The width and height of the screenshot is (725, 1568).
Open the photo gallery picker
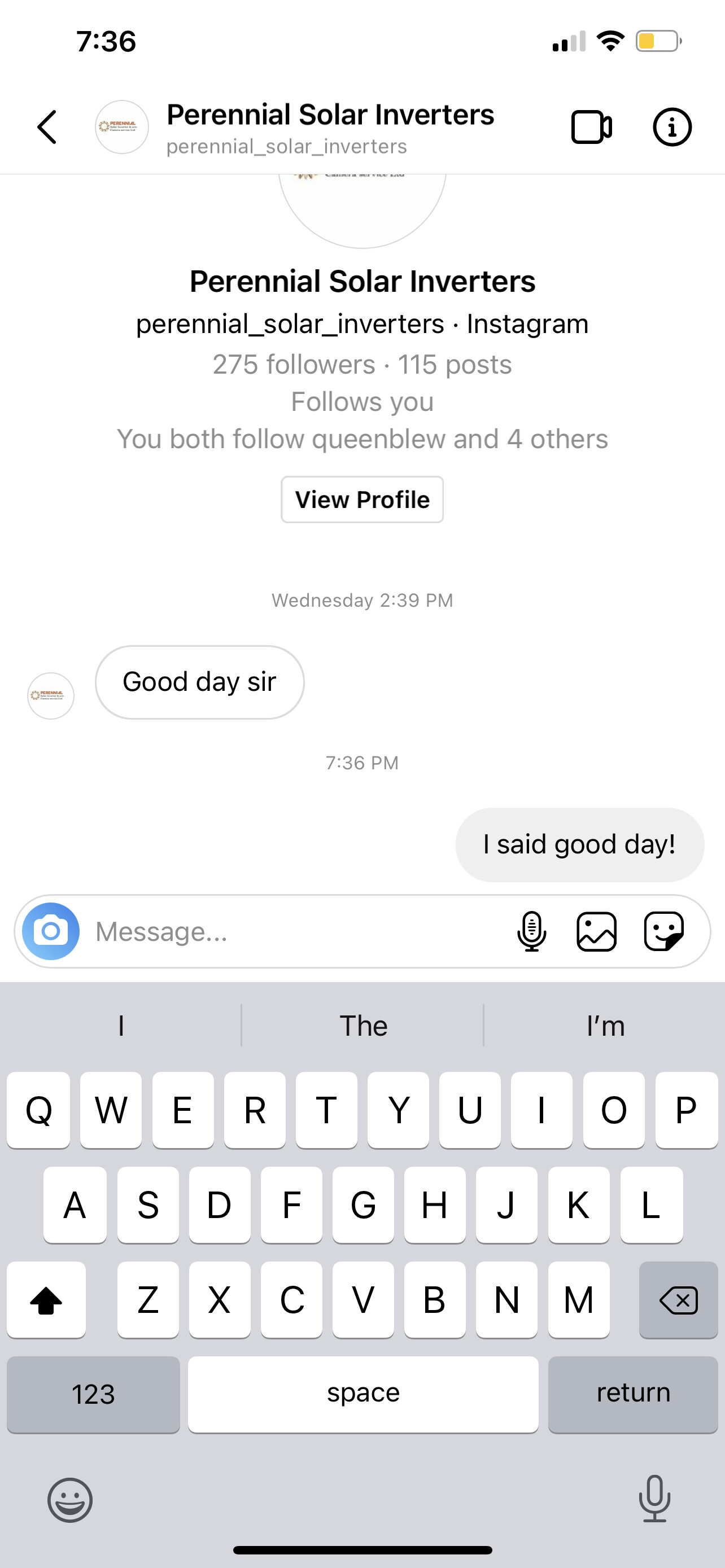[x=596, y=931]
